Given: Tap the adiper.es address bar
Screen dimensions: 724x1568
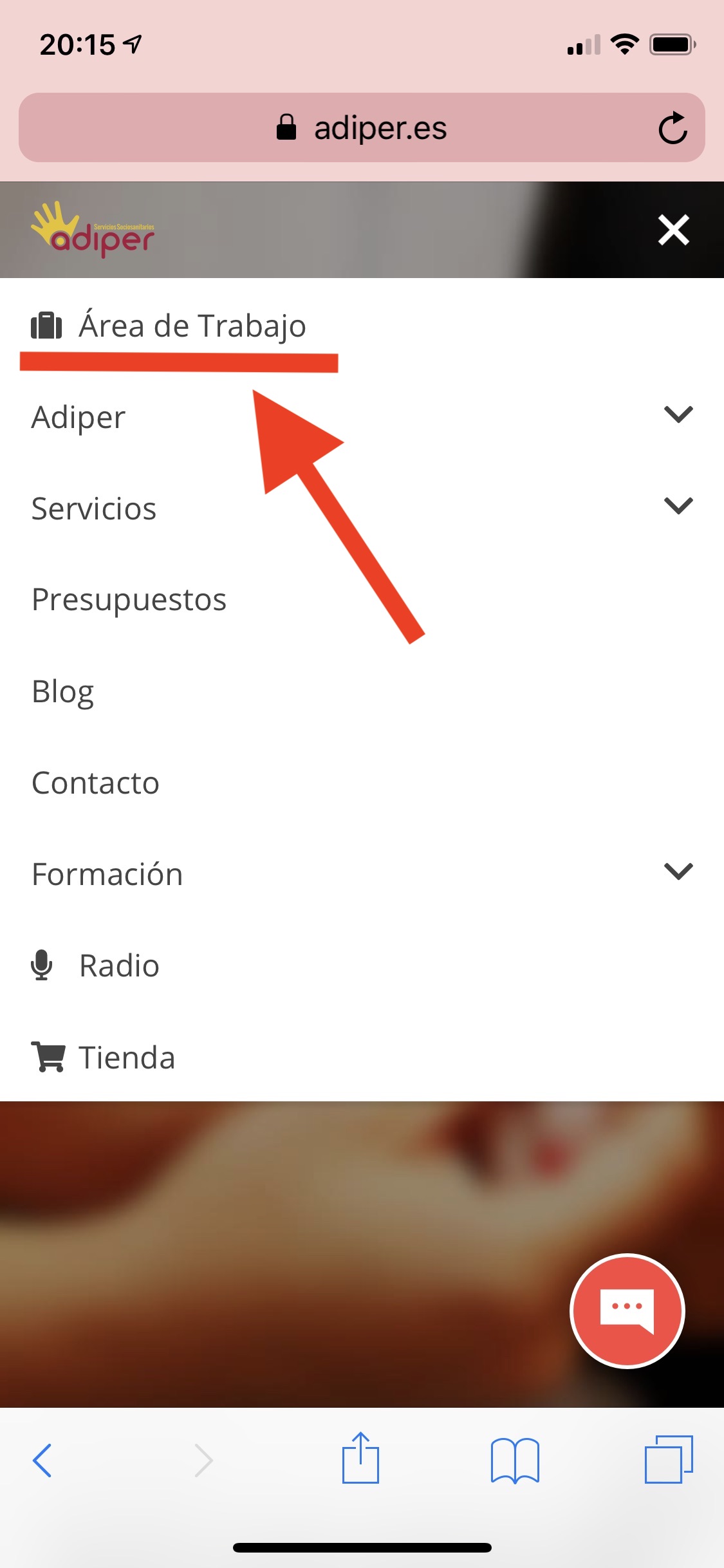Looking at the screenshot, I should pos(362,127).
